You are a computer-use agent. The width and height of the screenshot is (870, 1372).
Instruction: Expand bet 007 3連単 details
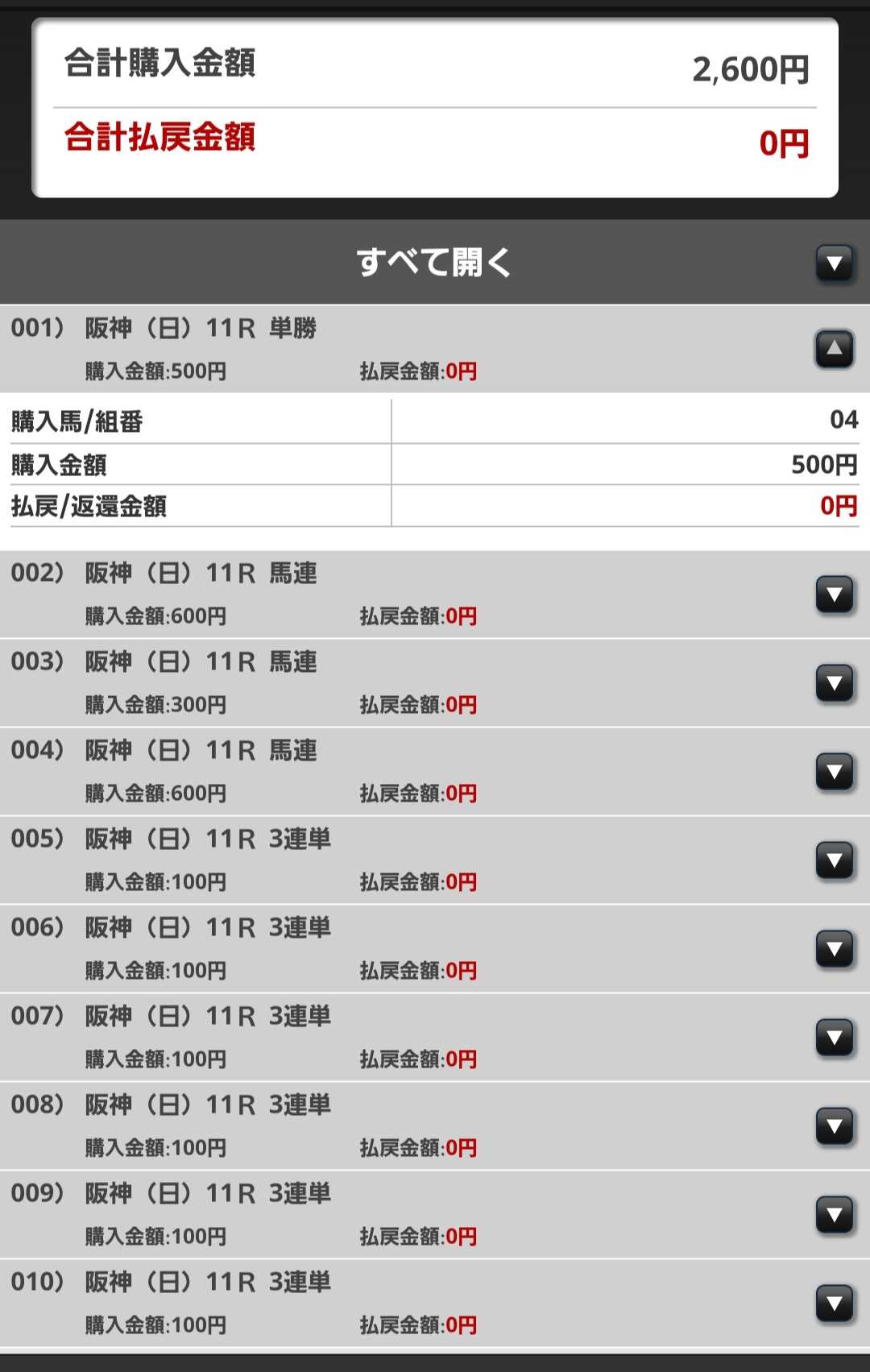834,1038
